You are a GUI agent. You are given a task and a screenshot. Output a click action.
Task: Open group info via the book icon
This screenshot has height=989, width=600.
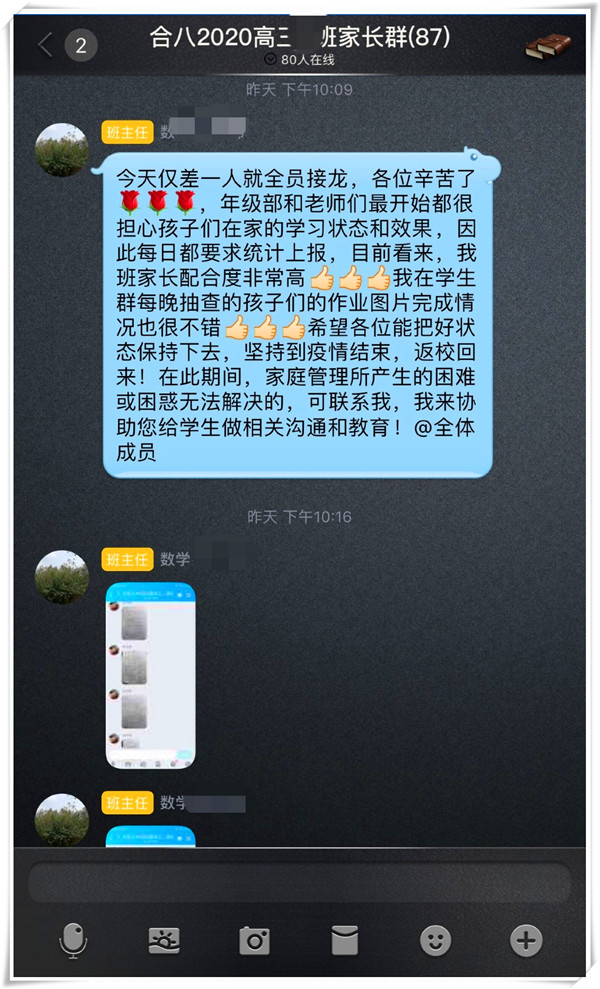point(548,47)
